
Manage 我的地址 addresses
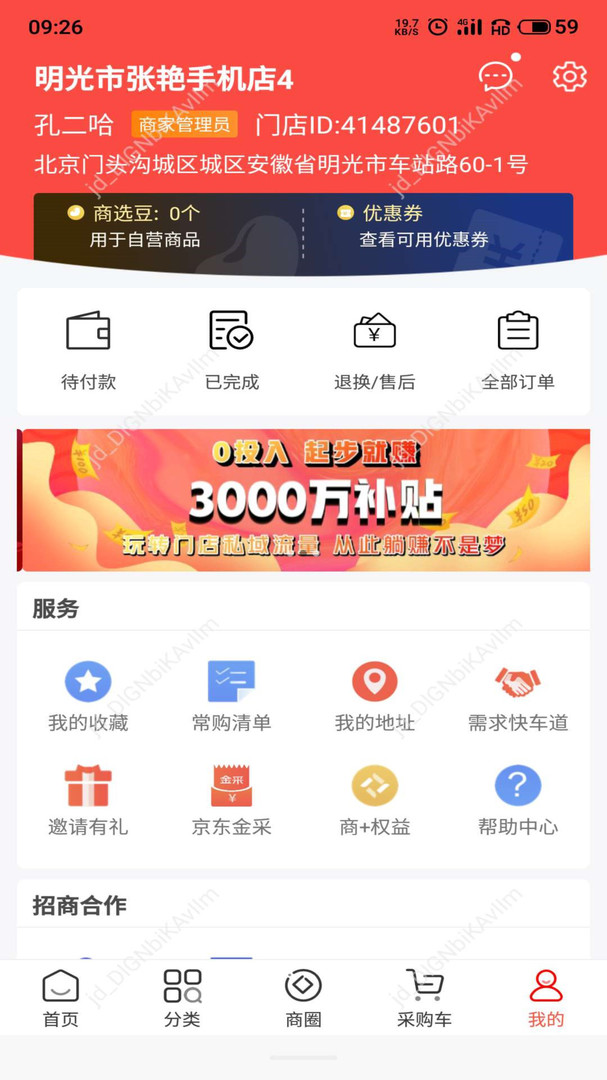pyautogui.click(x=374, y=696)
